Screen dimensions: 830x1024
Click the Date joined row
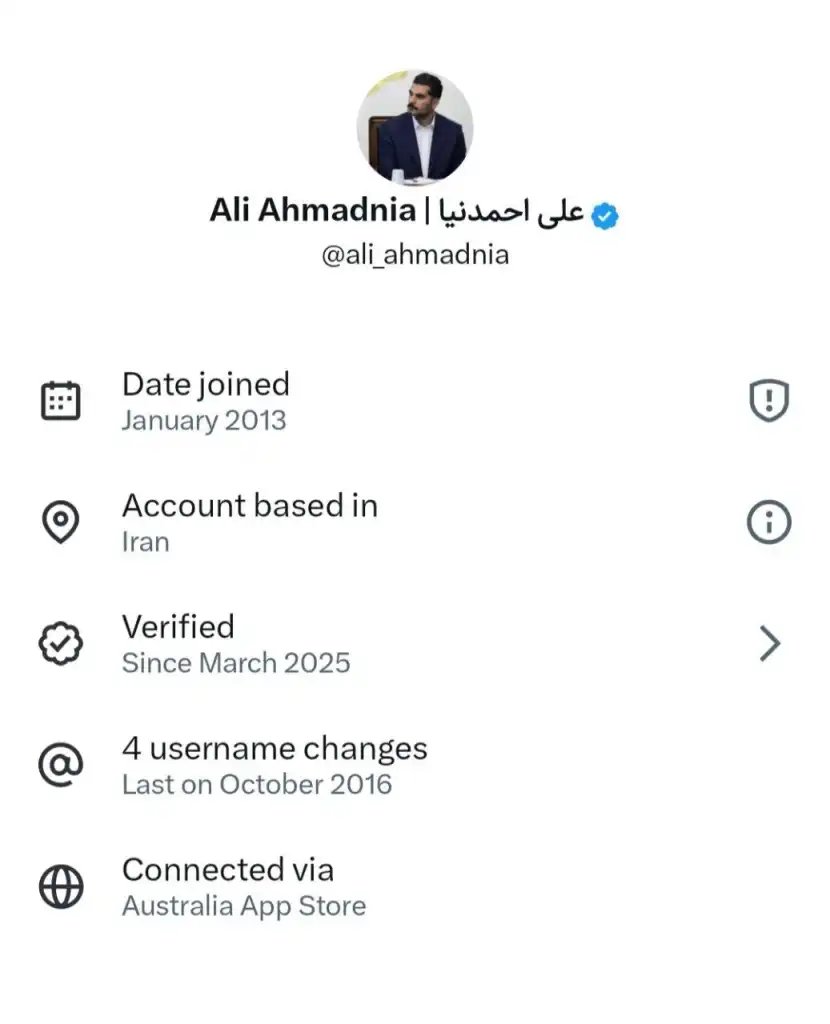205,399
